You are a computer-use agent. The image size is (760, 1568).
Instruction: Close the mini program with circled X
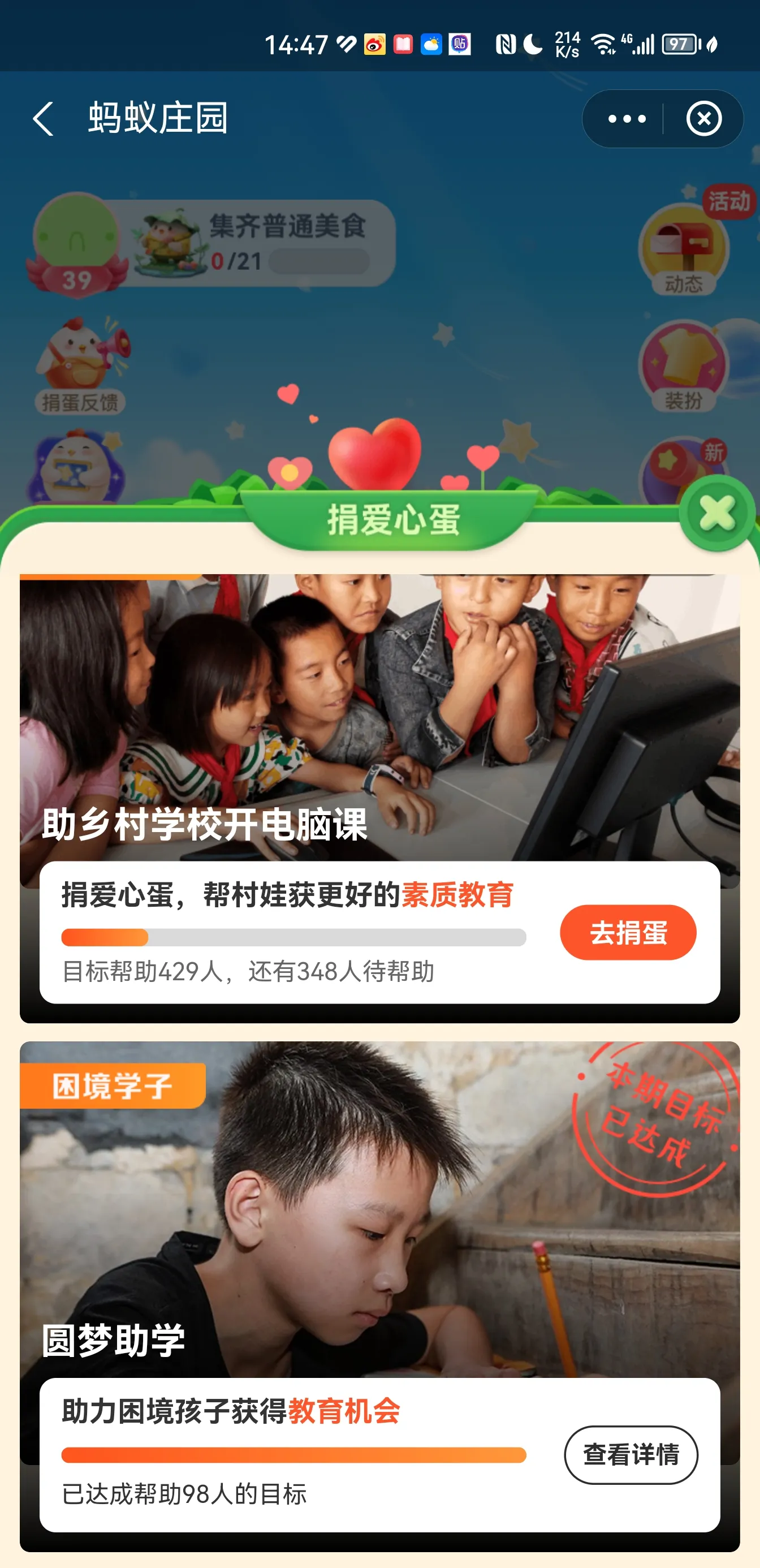pyautogui.click(x=703, y=119)
